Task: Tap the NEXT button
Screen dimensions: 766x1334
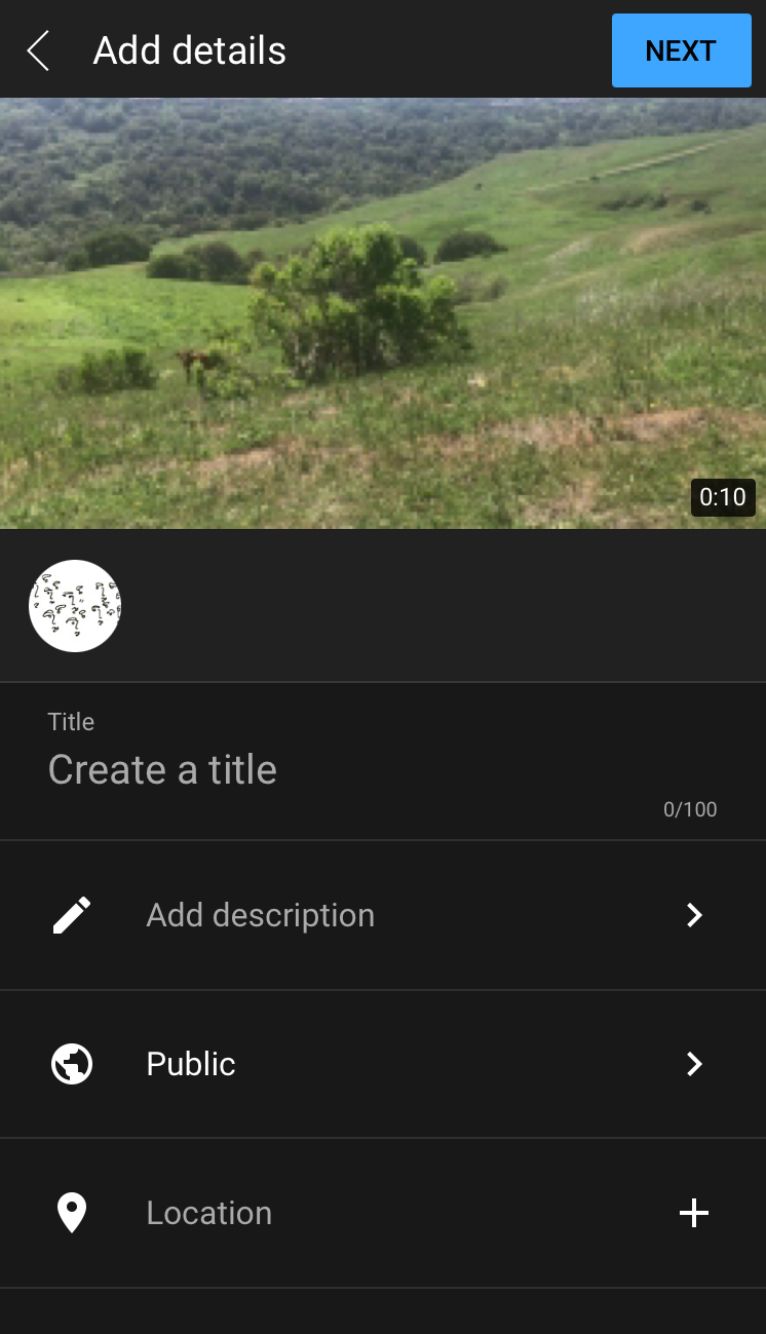Action: pos(681,51)
